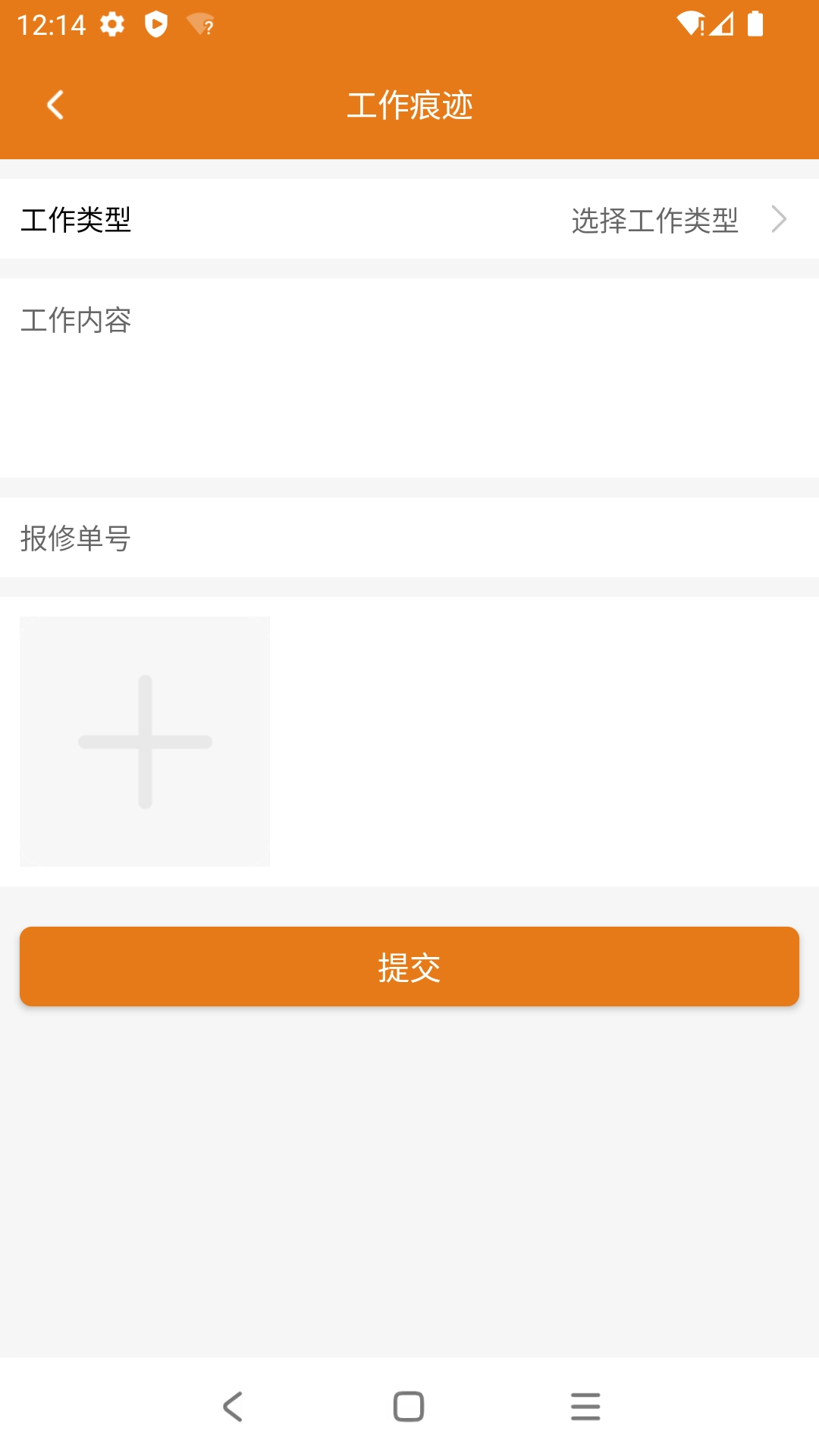
Task: Tap the 报修单号 input field
Action: 409,540
